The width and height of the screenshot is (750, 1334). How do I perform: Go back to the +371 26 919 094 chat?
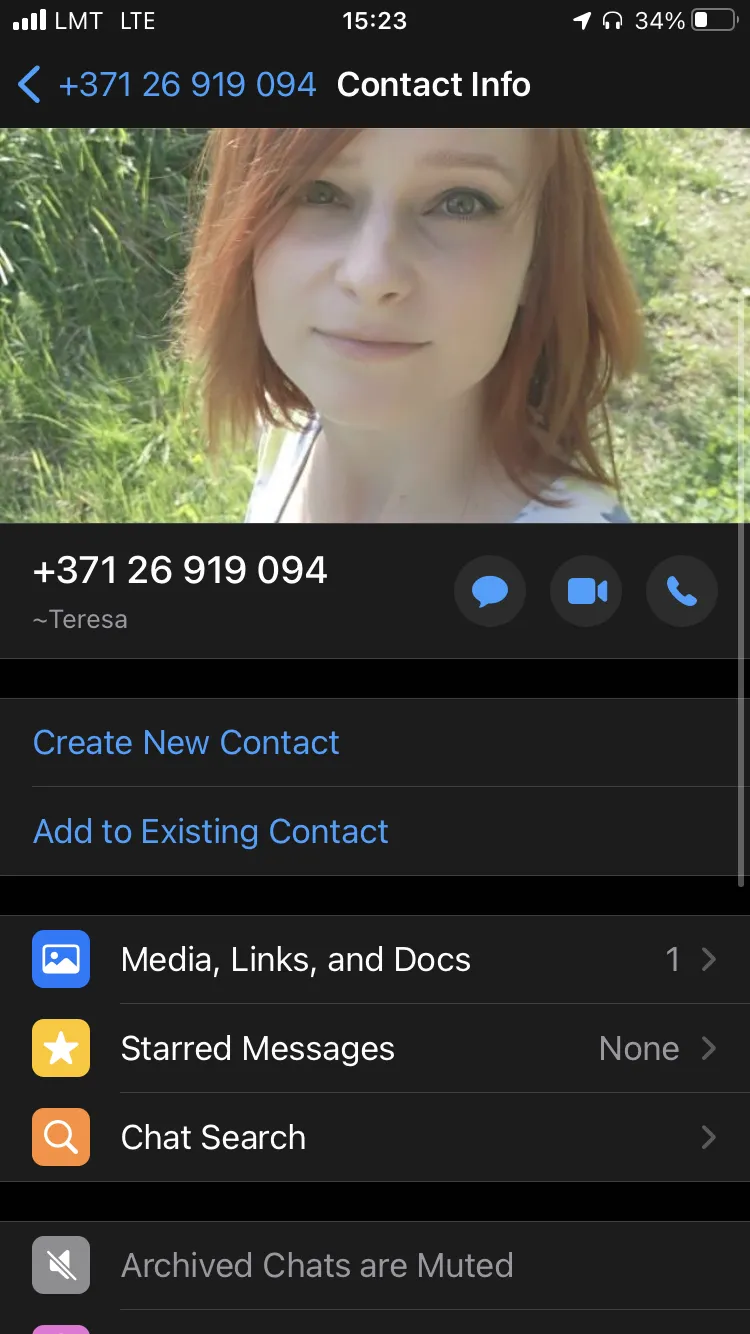coord(167,85)
